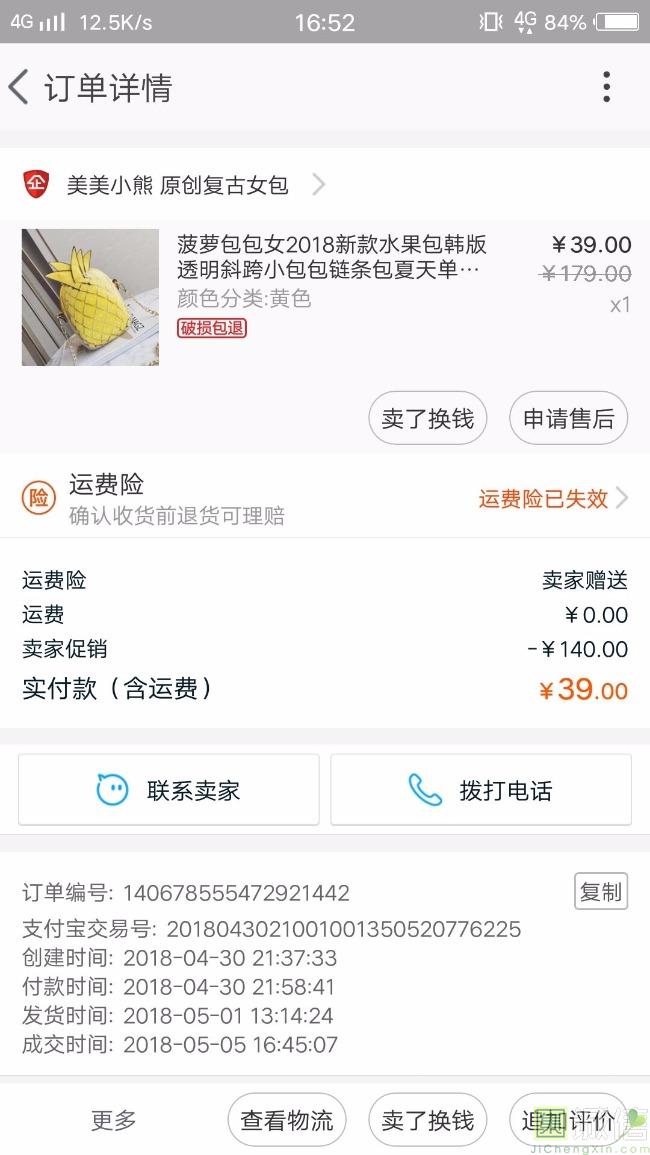The image size is (650, 1155).
Task: Go back from the order details page
Action: pyautogui.click(x=20, y=88)
